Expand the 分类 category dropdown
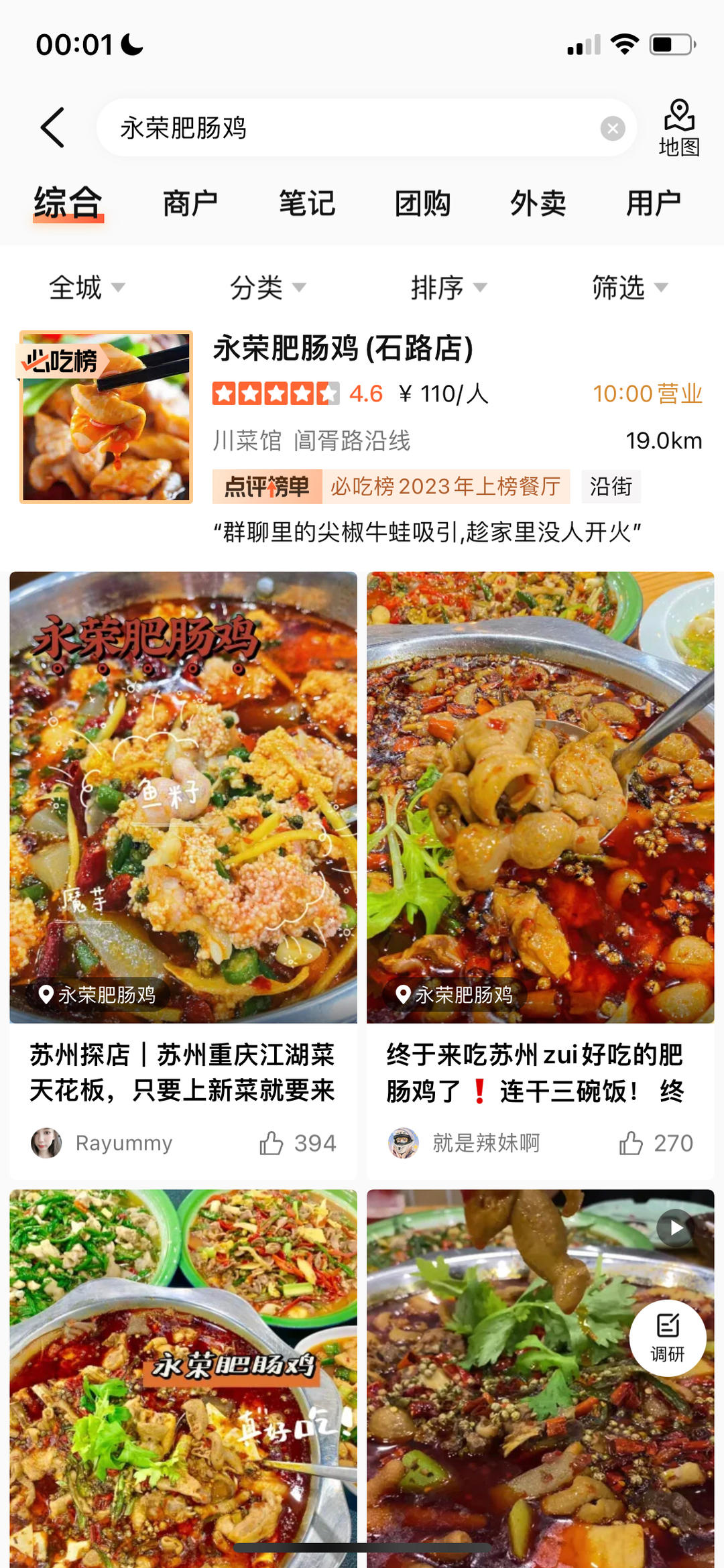Image resolution: width=724 pixels, height=1568 pixels. pos(267,288)
